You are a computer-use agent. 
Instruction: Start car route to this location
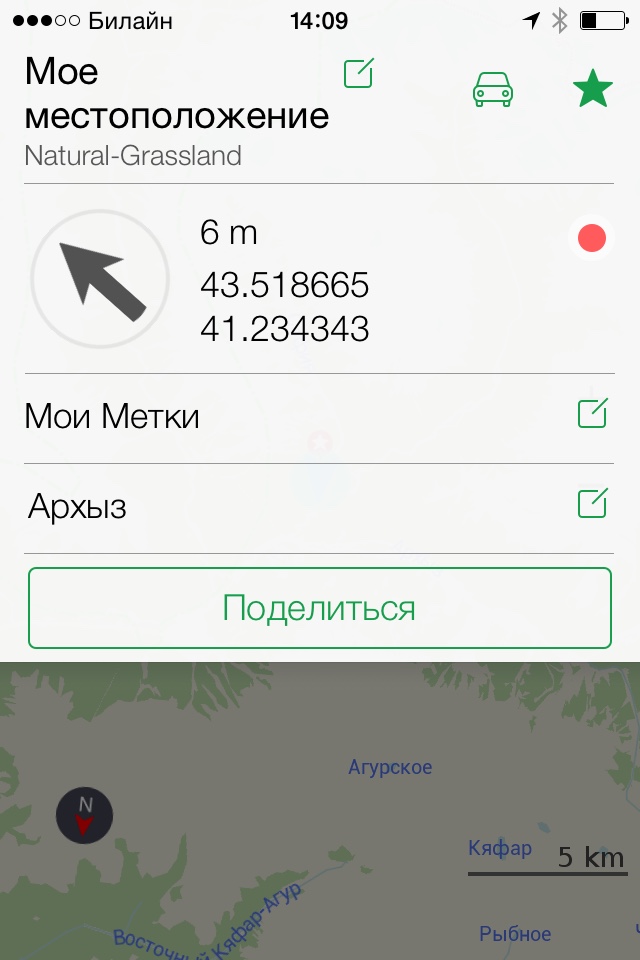coord(492,90)
